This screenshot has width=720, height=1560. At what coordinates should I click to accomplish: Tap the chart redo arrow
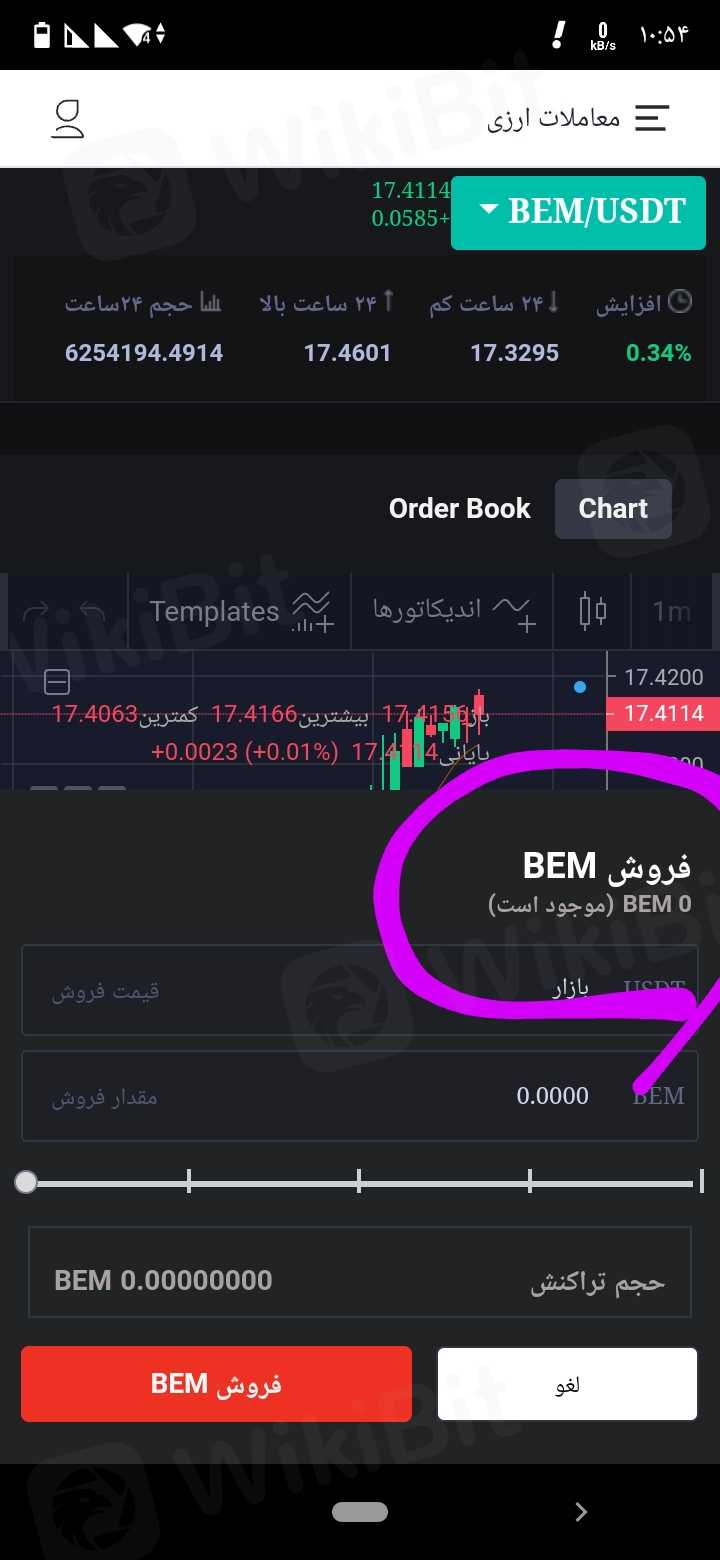(x=35, y=611)
